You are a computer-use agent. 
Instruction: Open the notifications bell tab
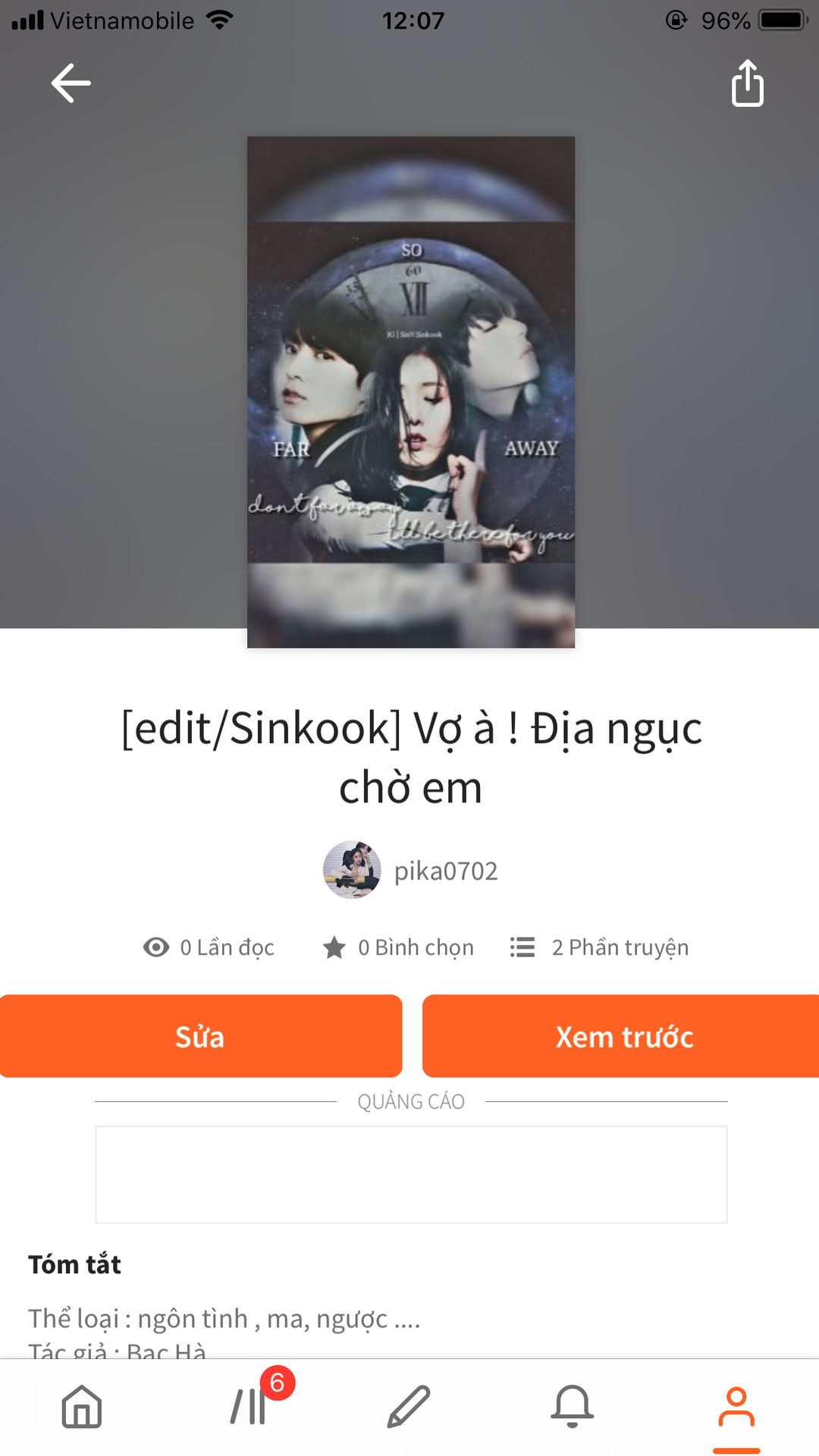[x=573, y=1407]
